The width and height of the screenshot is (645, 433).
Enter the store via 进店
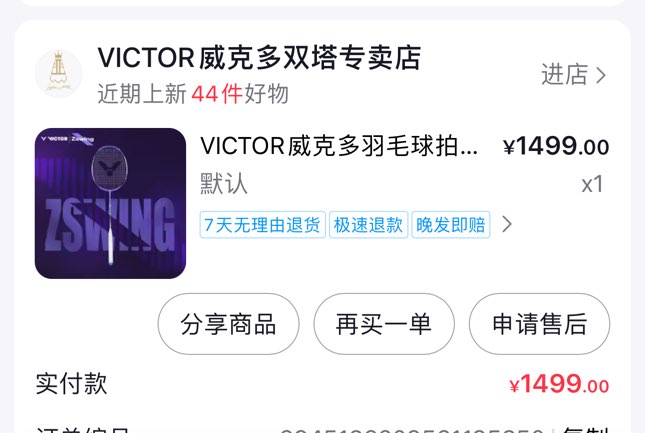[x=574, y=74]
